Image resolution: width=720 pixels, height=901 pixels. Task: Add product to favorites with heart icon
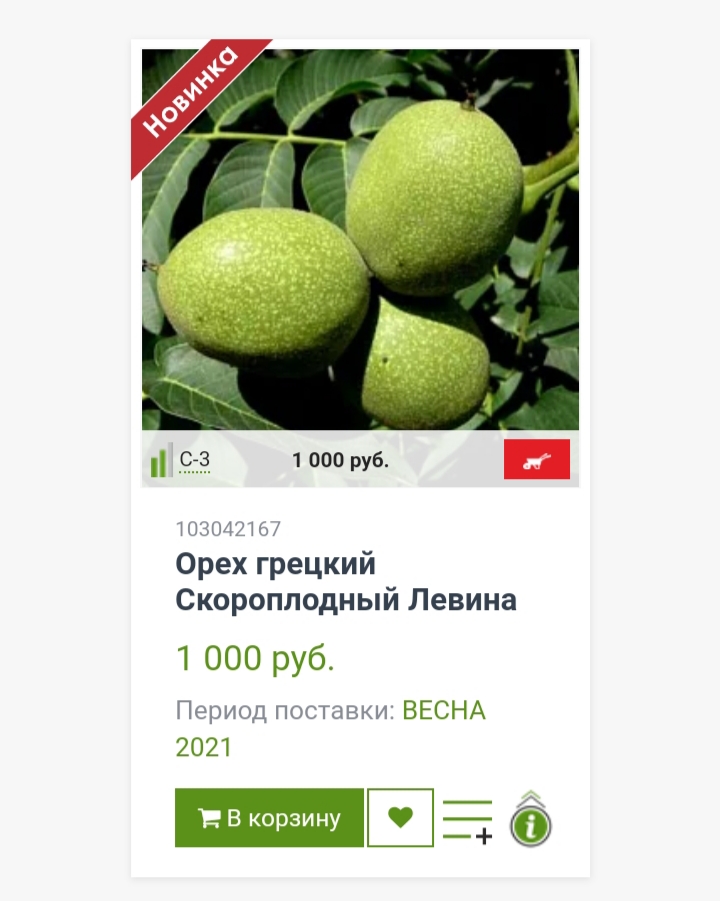400,818
